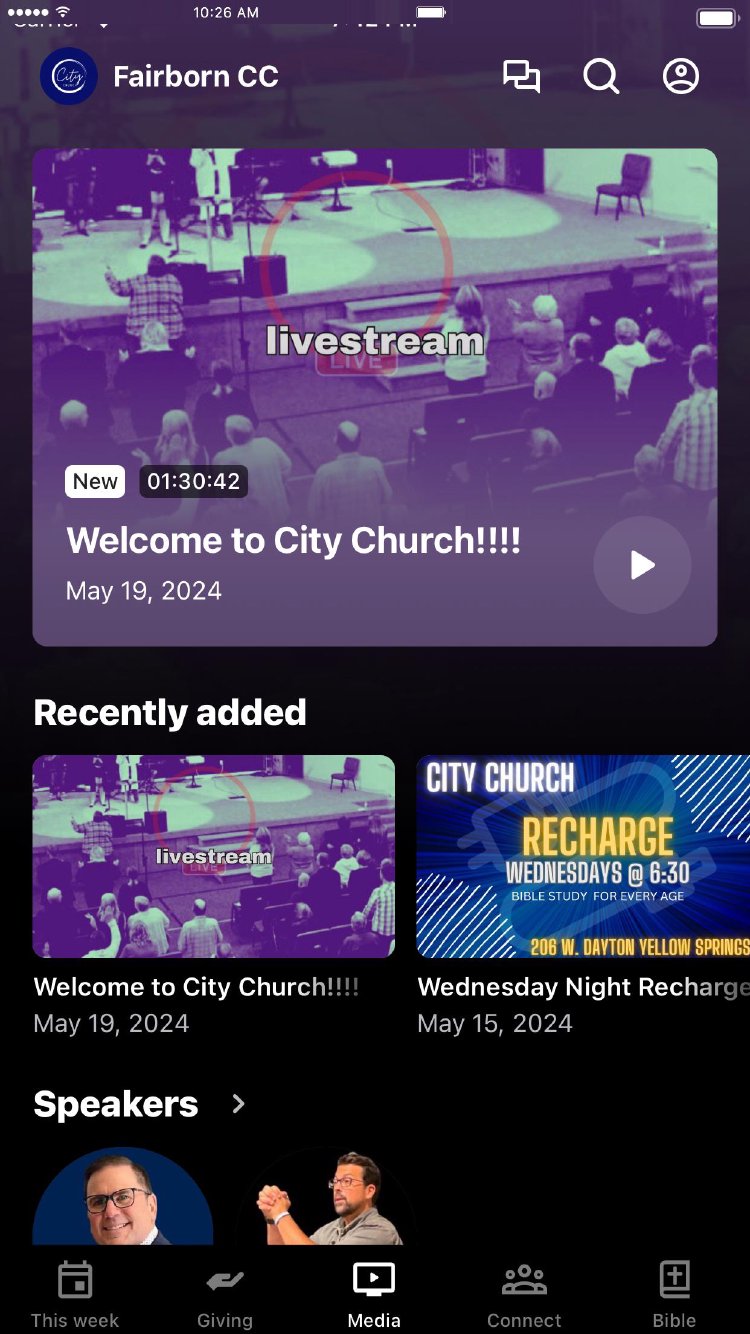Open search in the top bar
Viewport: 750px width, 1334px height.
point(601,77)
